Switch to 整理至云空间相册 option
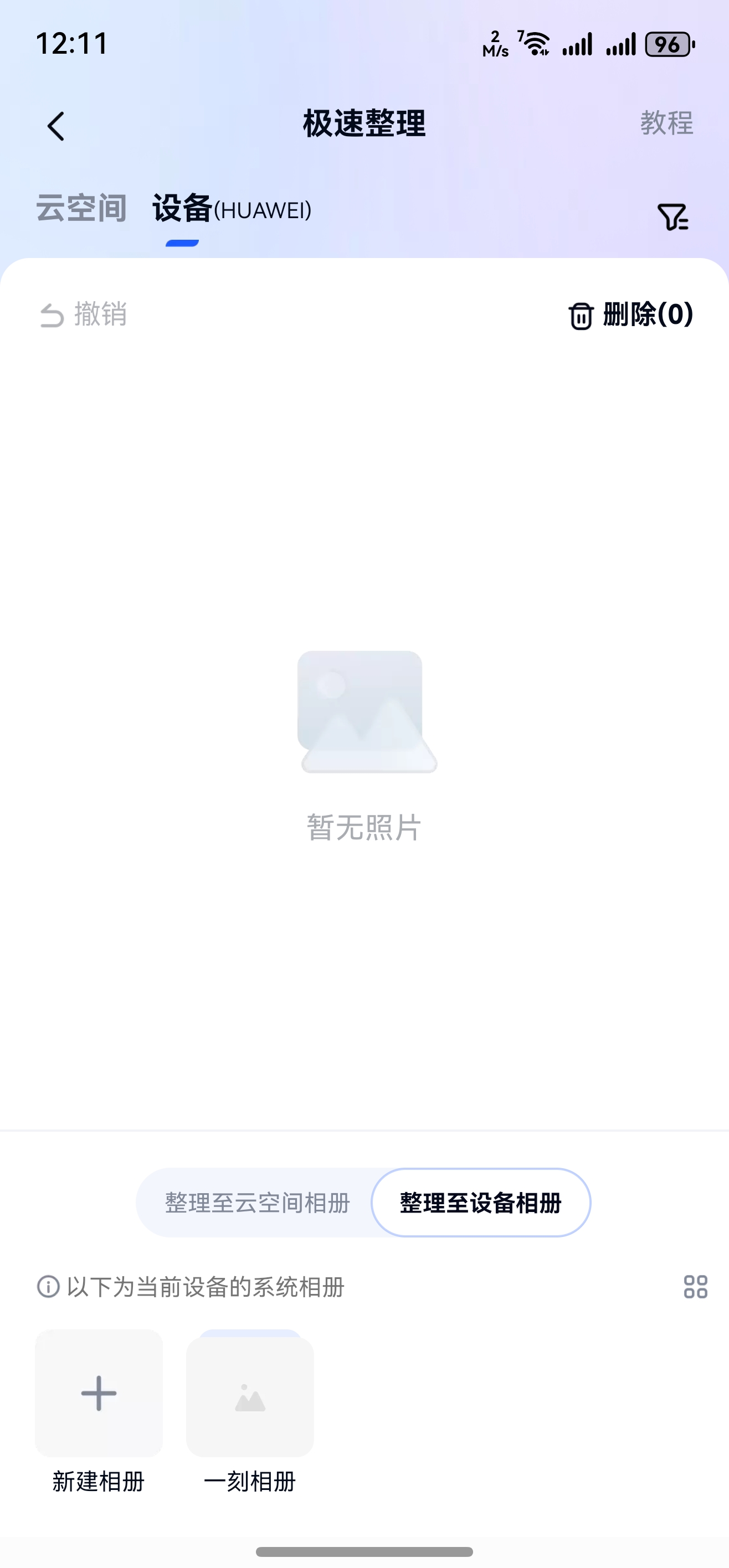The image size is (729, 1568). click(257, 1203)
